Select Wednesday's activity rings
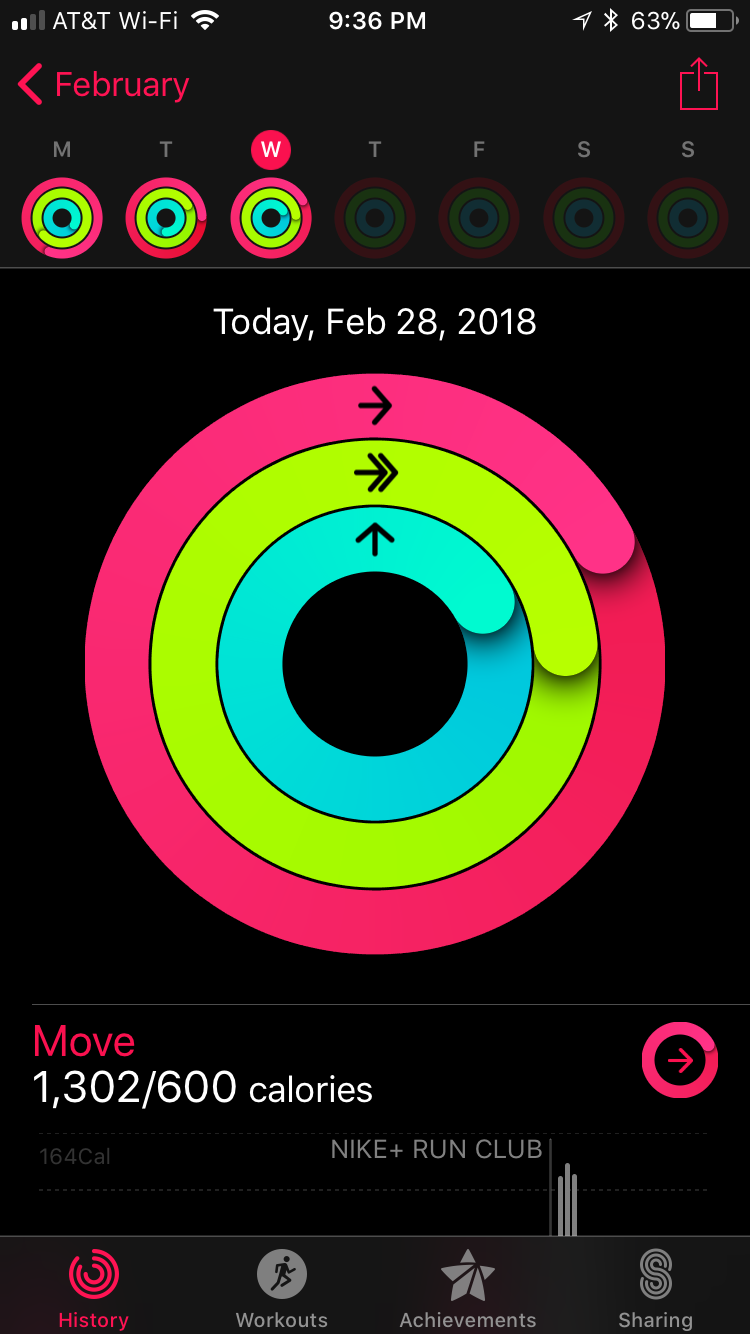Screen dimensions: 750x1334 [x=270, y=217]
